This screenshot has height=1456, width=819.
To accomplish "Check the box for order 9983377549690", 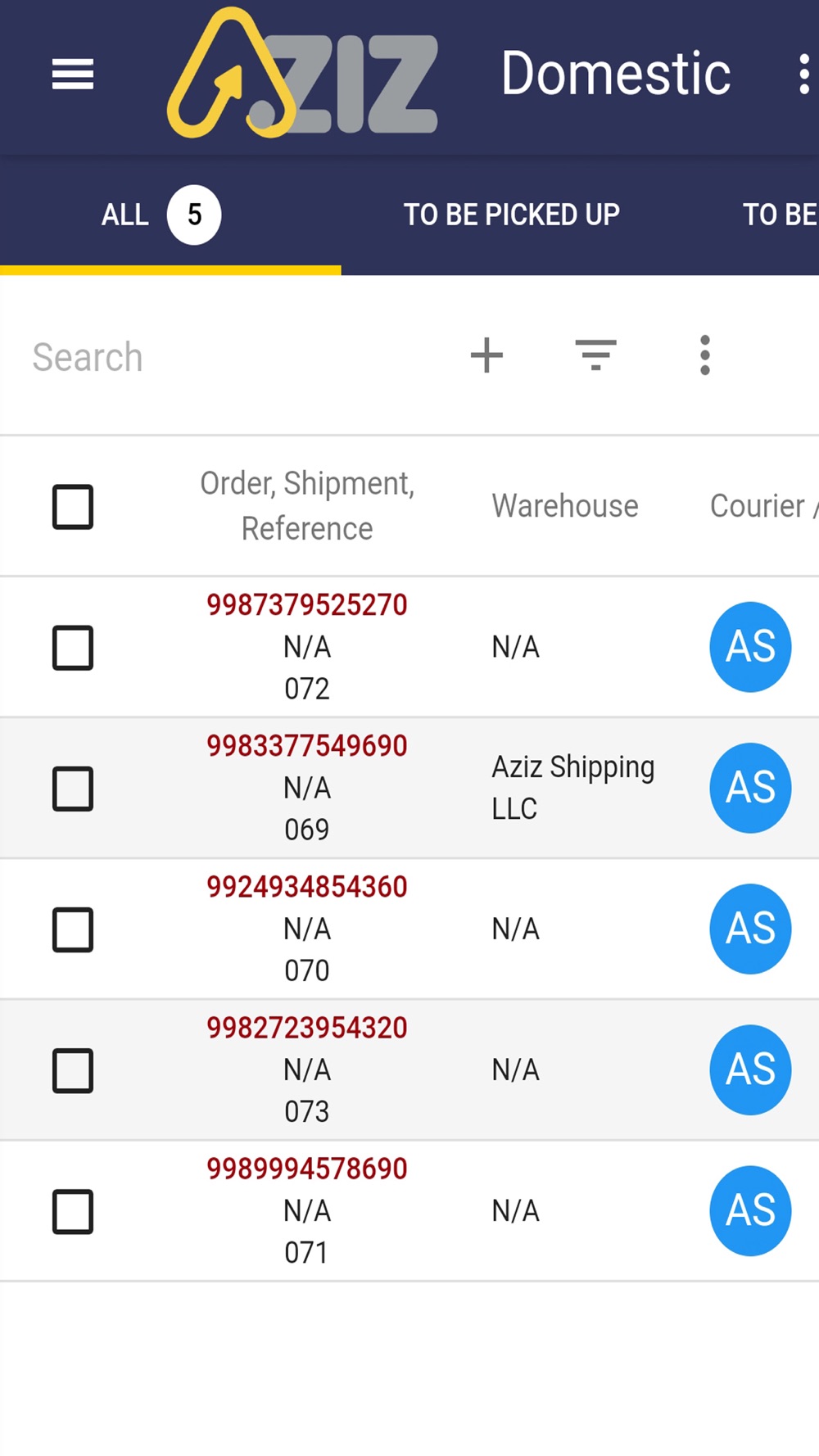I will (x=73, y=789).
